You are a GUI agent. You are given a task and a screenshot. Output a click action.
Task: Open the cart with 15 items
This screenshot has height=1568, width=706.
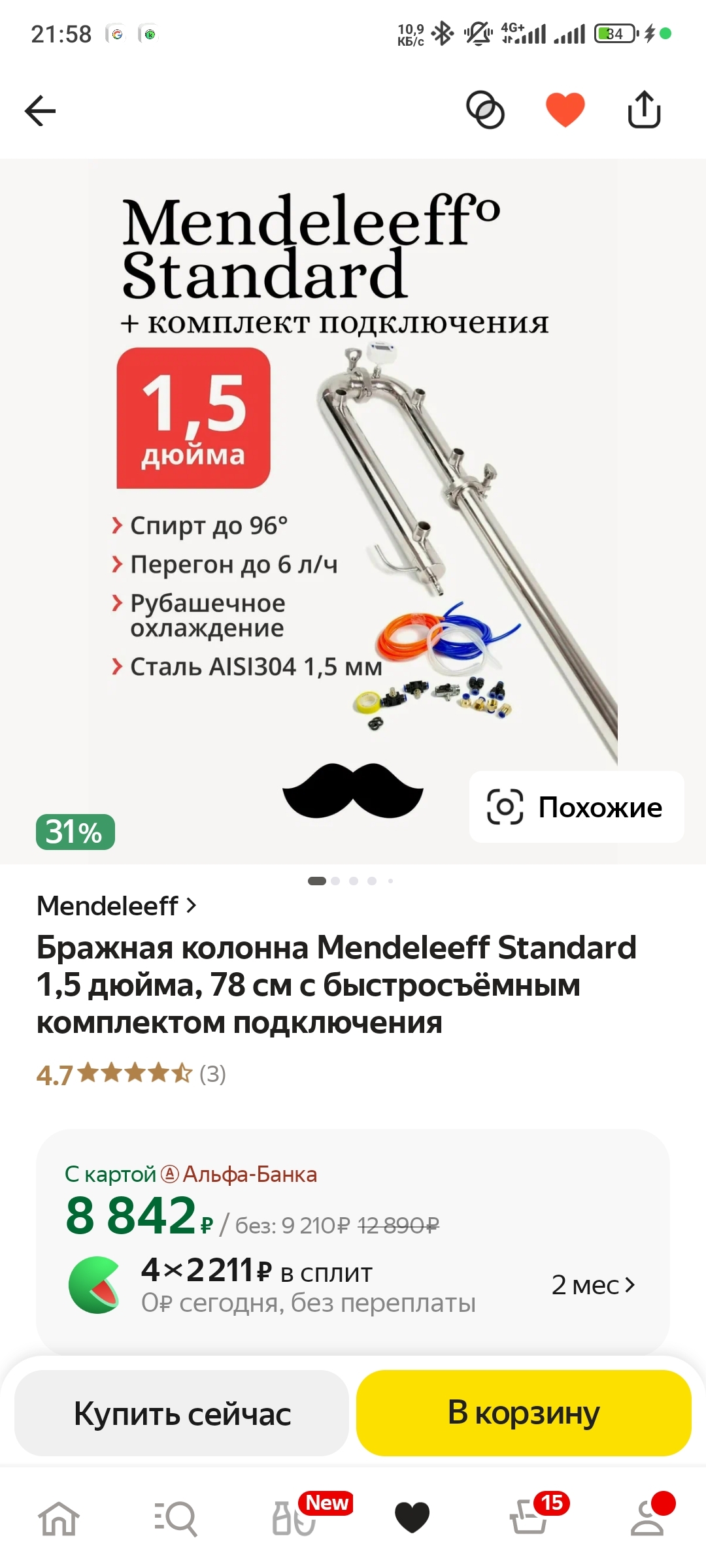click(x=529, y=1517)
